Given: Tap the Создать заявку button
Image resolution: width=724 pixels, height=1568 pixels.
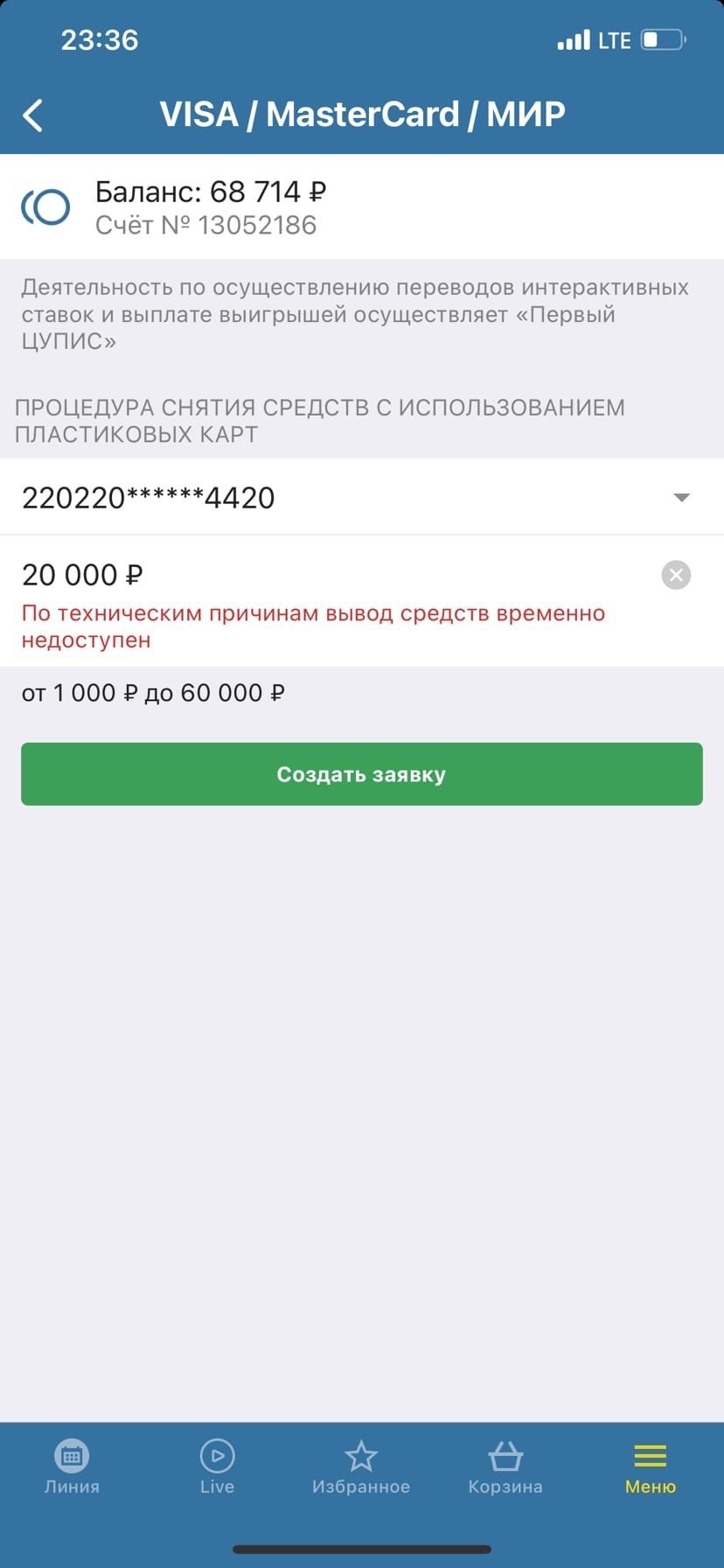Looking at the screenshot, I should click(x=361, y=773).
